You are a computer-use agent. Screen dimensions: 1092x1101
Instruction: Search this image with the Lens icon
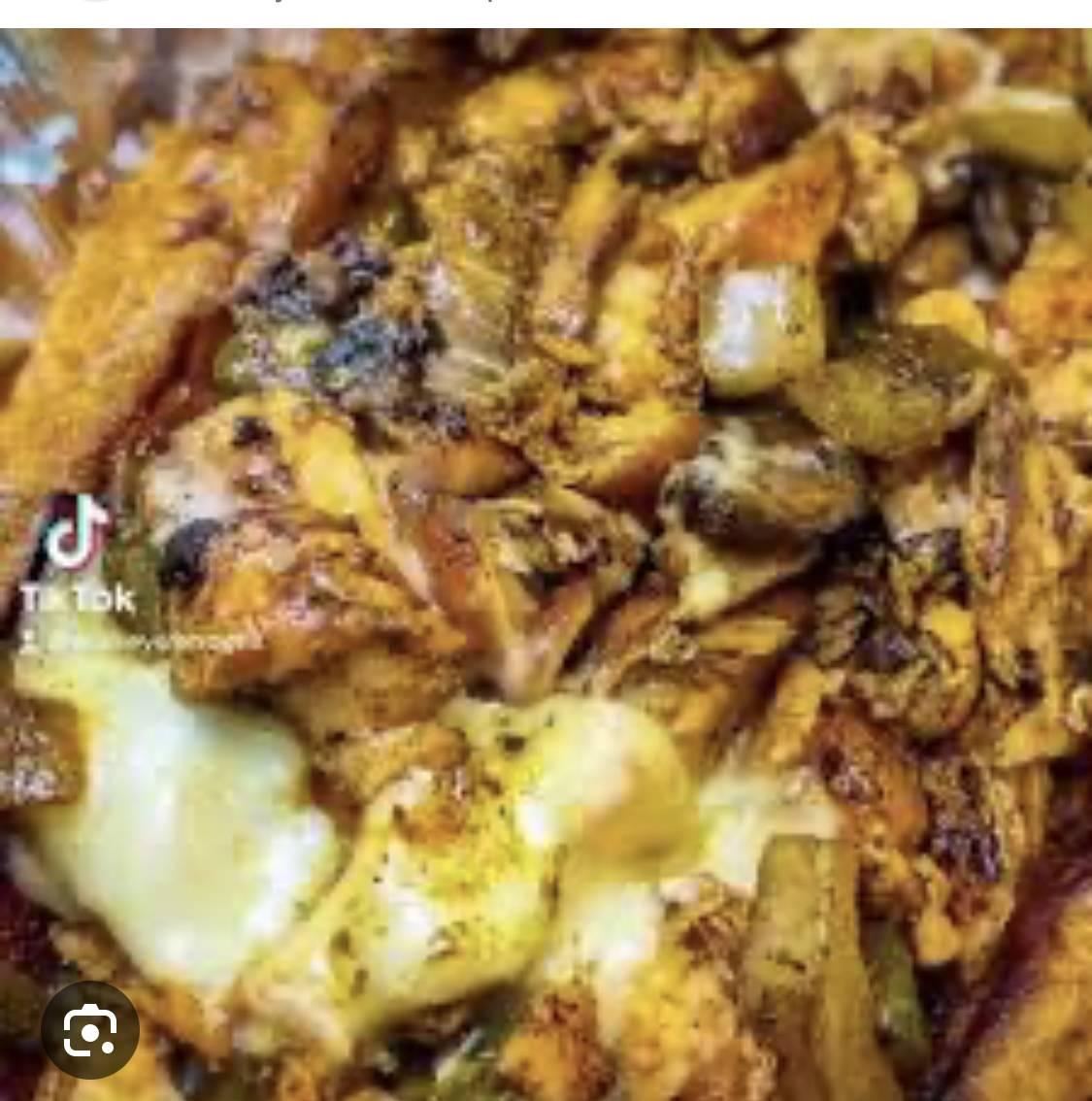pos(90,1029)
